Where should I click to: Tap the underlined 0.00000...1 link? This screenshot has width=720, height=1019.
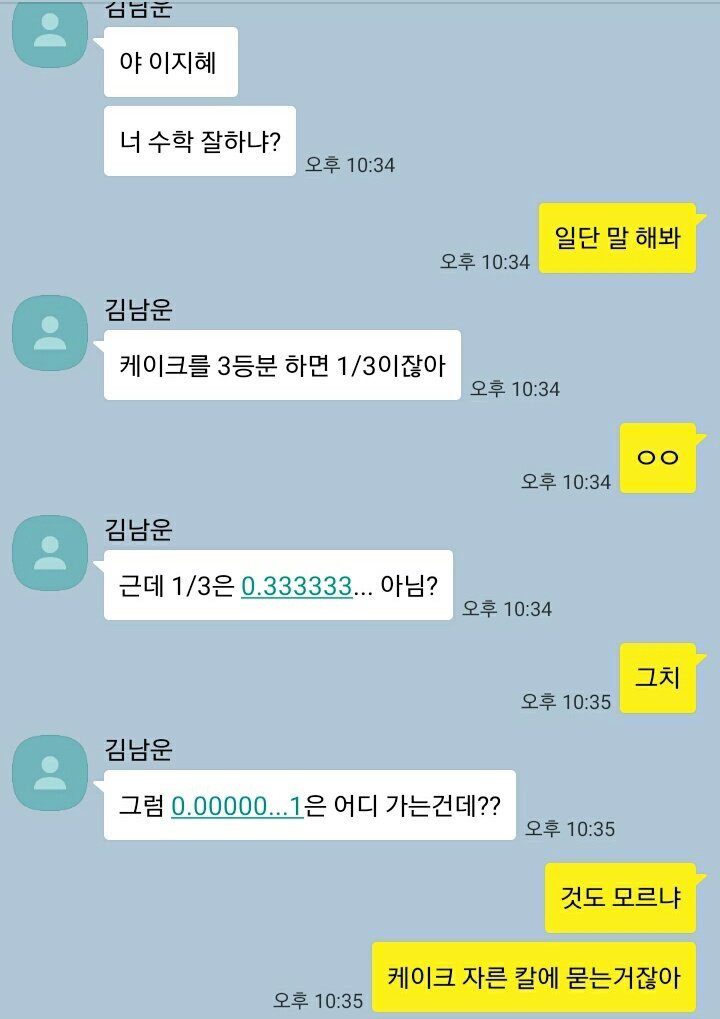[x=237, y=806]
